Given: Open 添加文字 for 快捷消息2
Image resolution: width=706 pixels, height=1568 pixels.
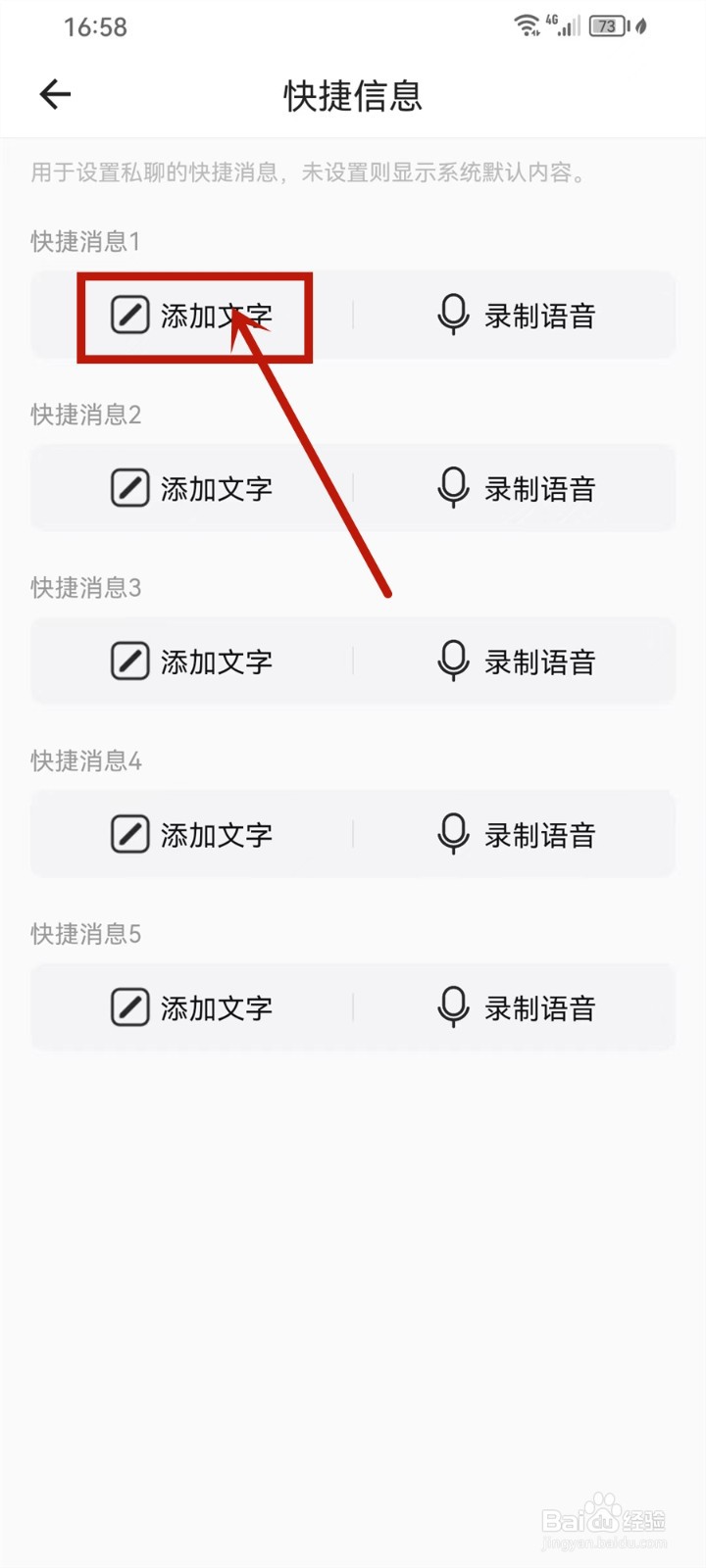Looking at the screenshot, I should click(x=215, y=488).
